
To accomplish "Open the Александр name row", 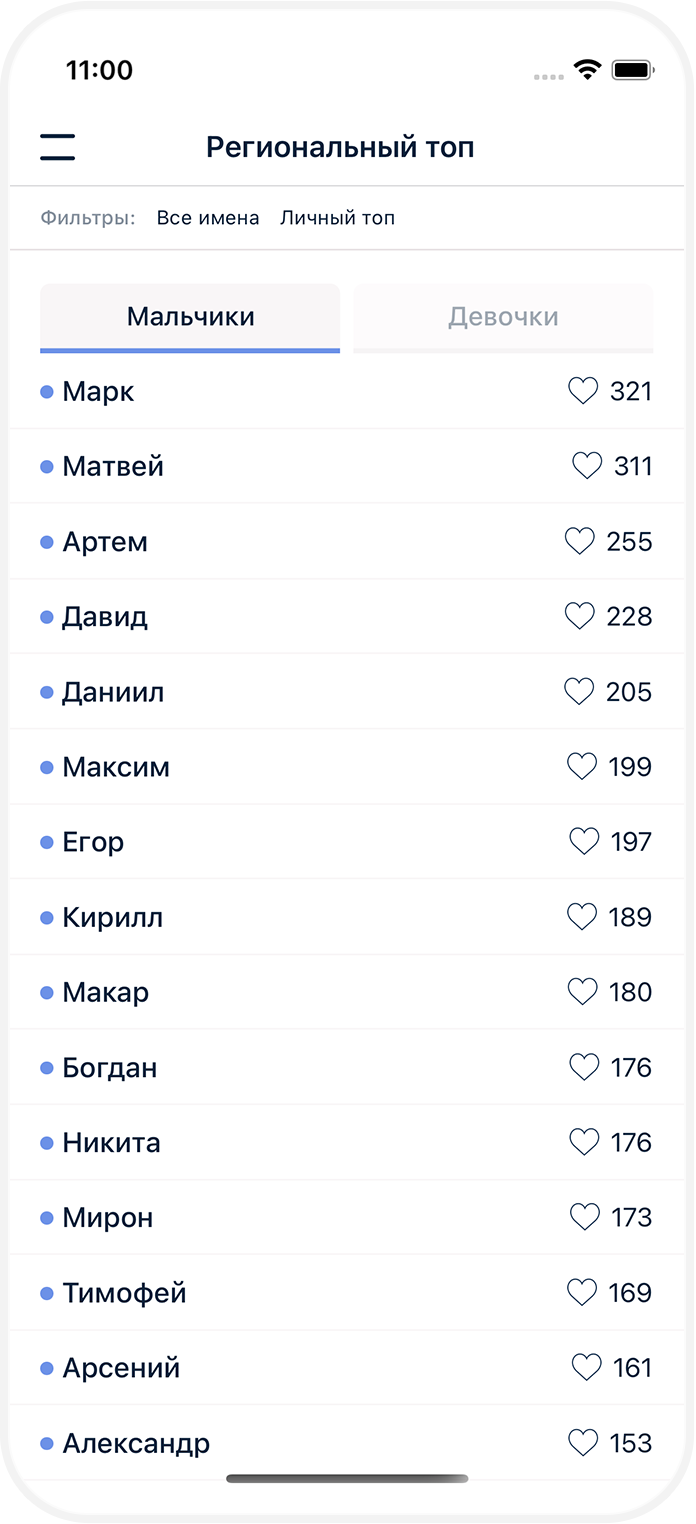I will coord(347,1443).
